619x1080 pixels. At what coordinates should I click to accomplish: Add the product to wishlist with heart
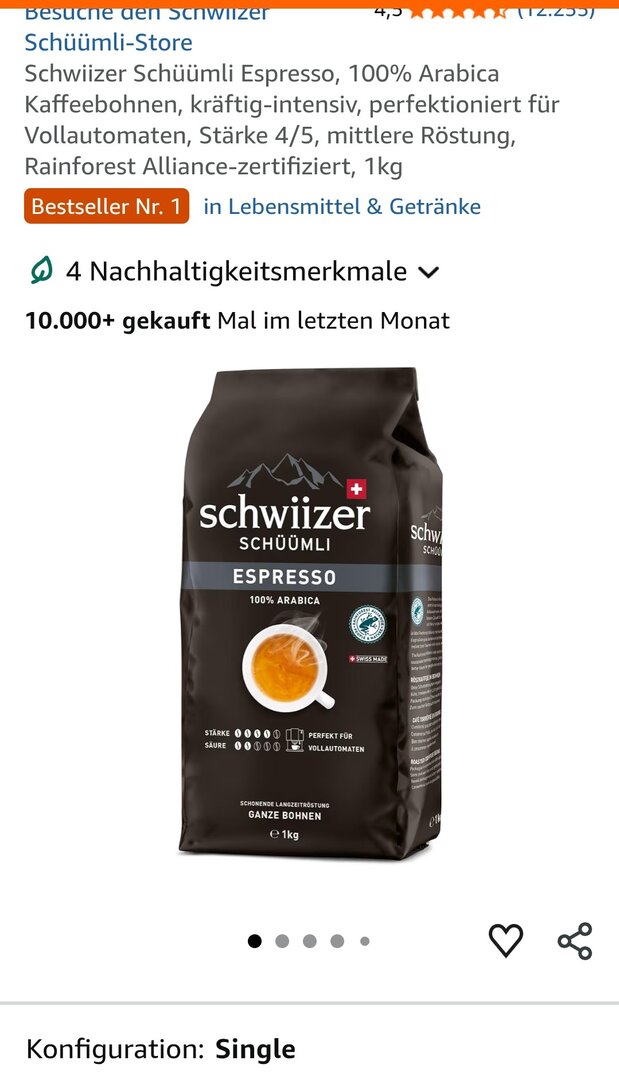[x=506, y=940]
